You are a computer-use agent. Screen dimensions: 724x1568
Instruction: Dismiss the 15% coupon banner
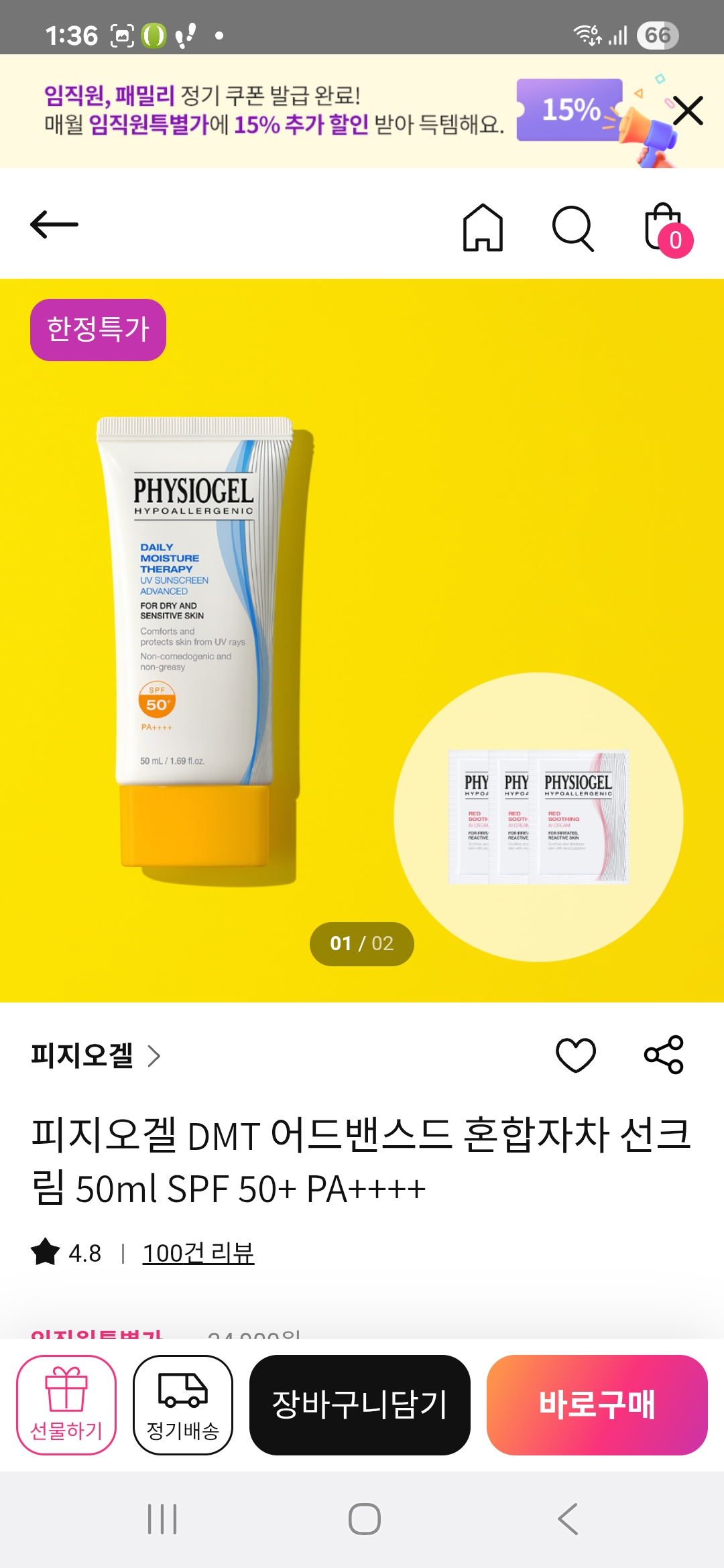tap(687, 111)
